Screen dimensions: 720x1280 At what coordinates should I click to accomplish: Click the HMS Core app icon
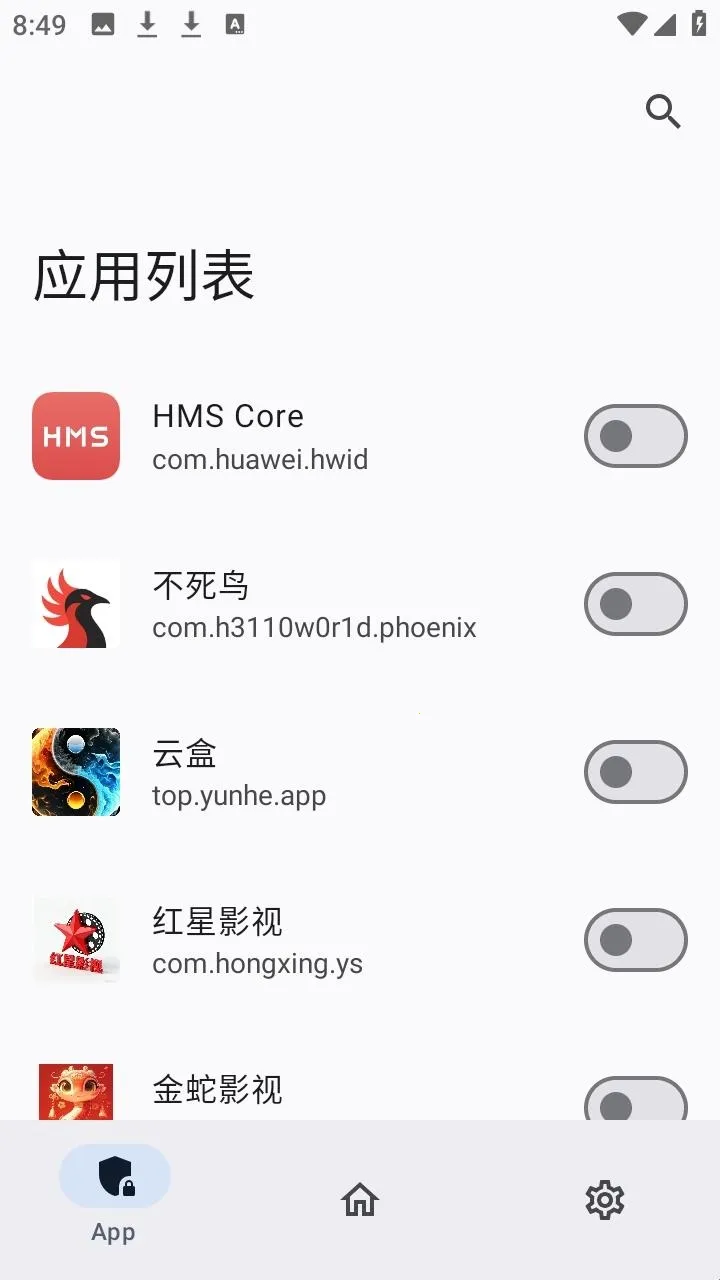click(75, 436)
